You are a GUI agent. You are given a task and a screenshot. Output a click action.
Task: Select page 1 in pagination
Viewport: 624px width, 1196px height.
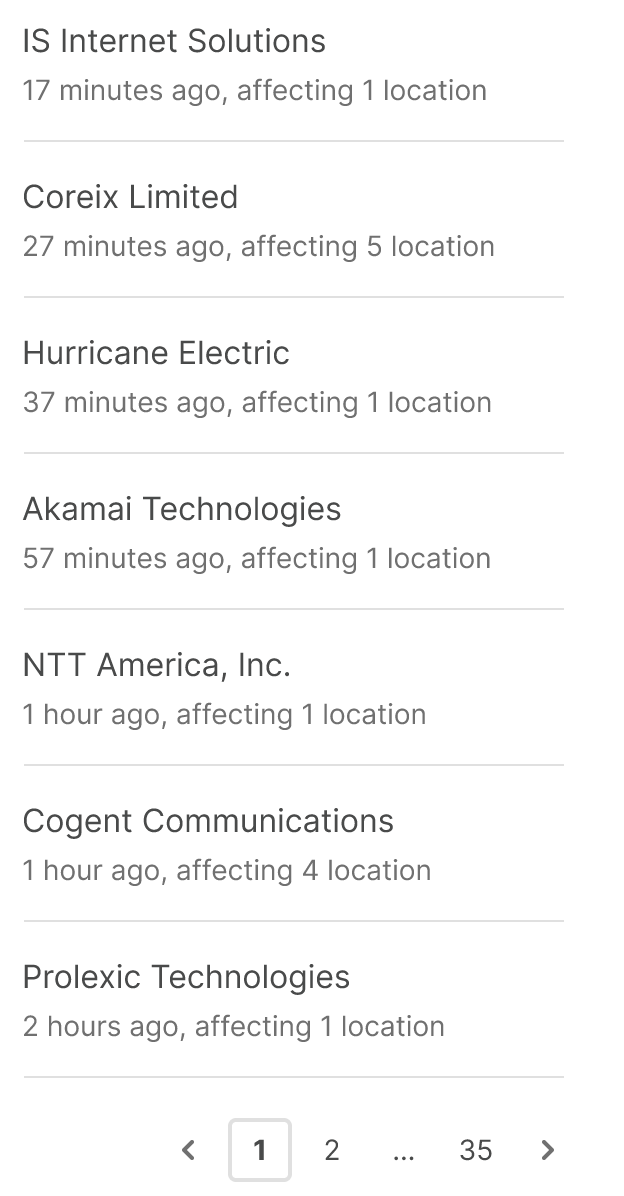tap(260, 1151)
